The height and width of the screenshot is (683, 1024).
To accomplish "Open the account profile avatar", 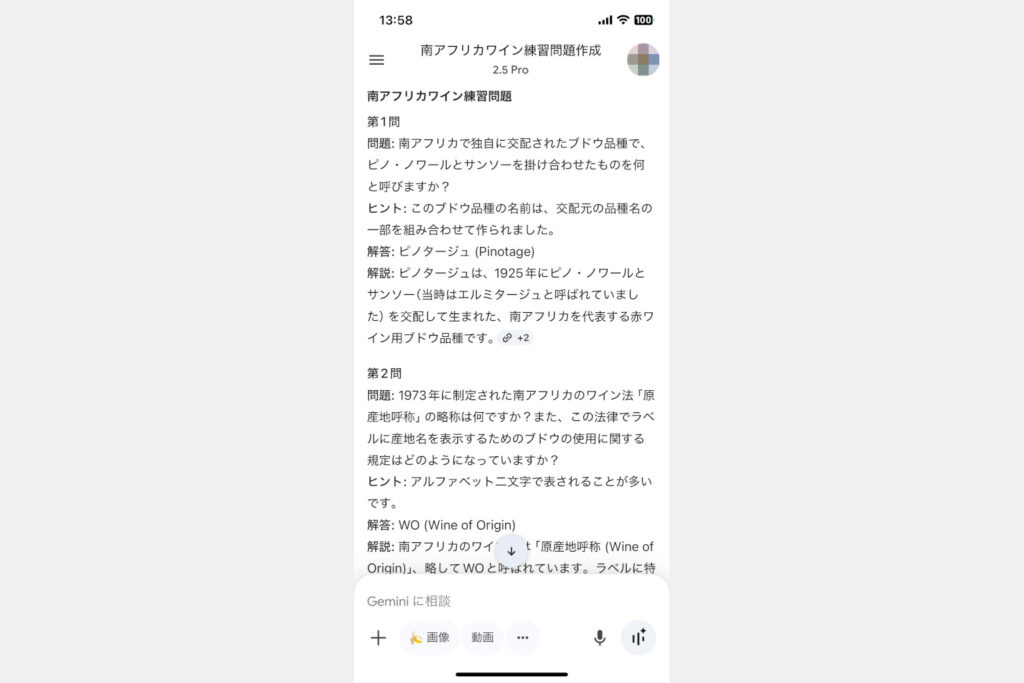I will click(x=643, y=60).
